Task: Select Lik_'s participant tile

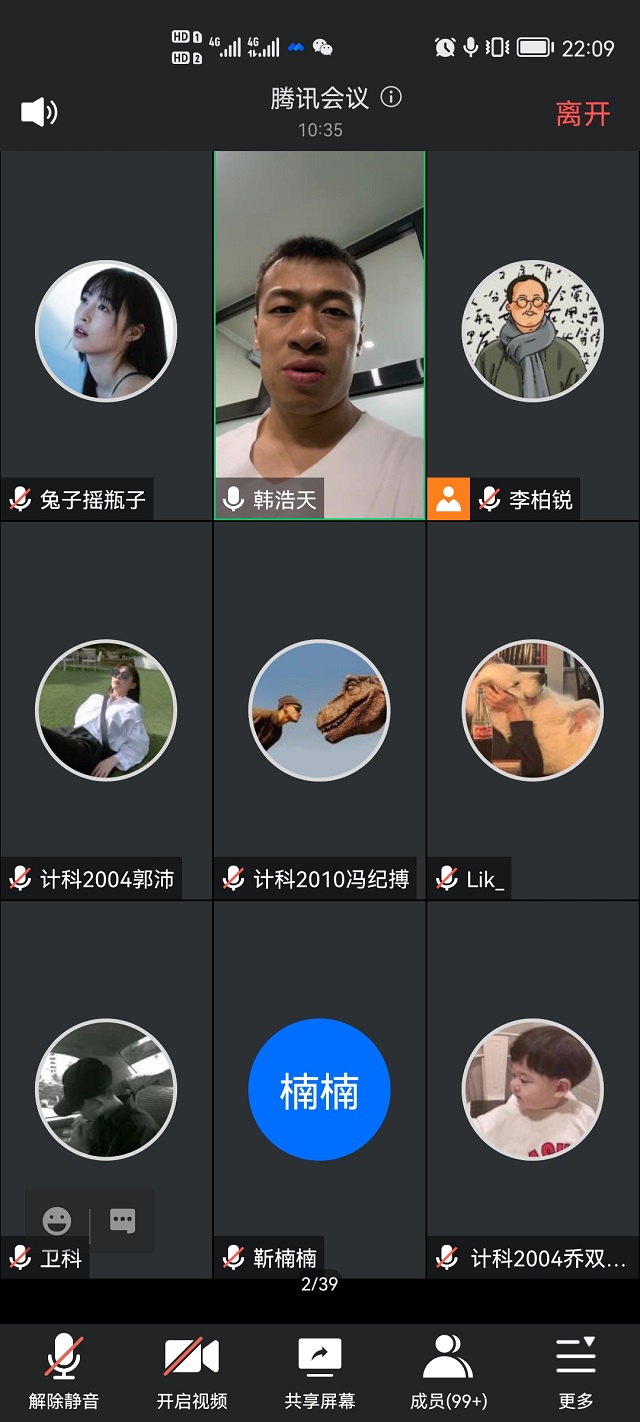Action: coord(533,710)
